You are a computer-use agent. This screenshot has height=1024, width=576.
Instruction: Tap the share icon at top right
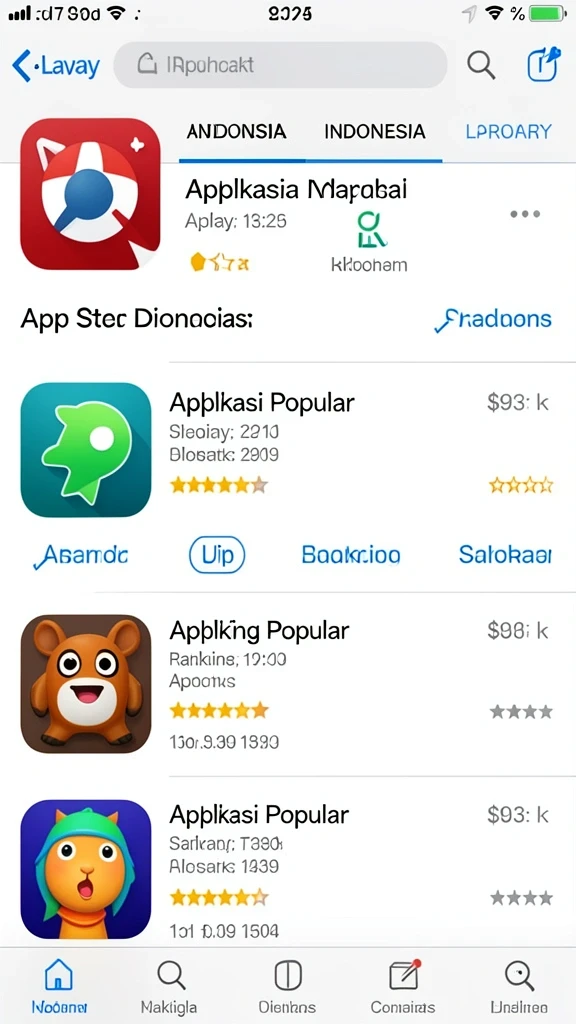coord(543,65)
